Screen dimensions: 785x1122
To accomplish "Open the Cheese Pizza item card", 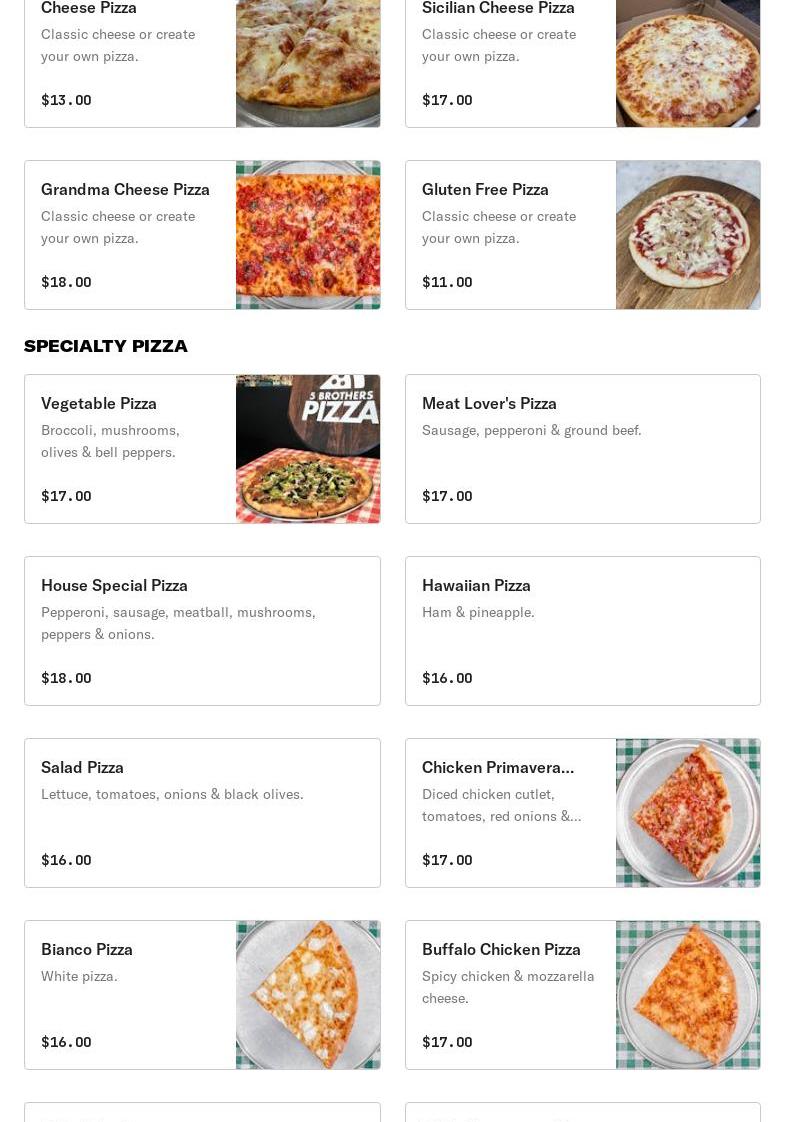I will click(x=202, y=60).
